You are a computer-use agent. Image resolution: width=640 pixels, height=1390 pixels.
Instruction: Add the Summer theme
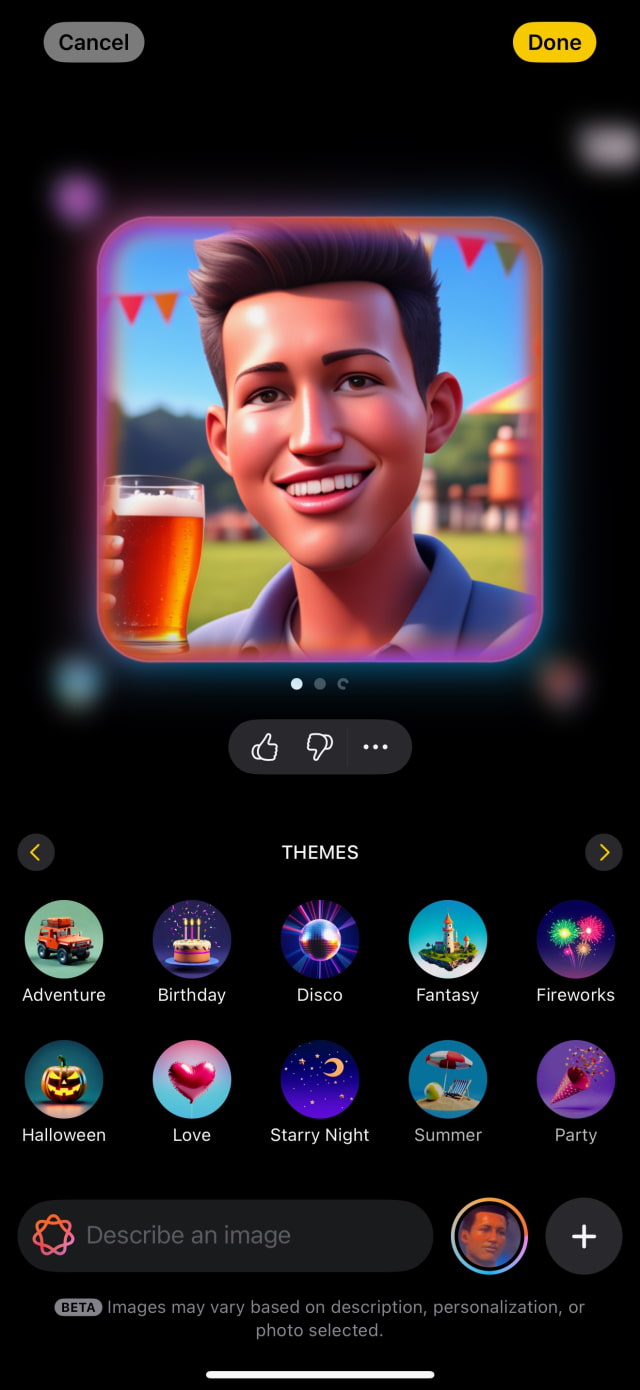coord(448,1080)
